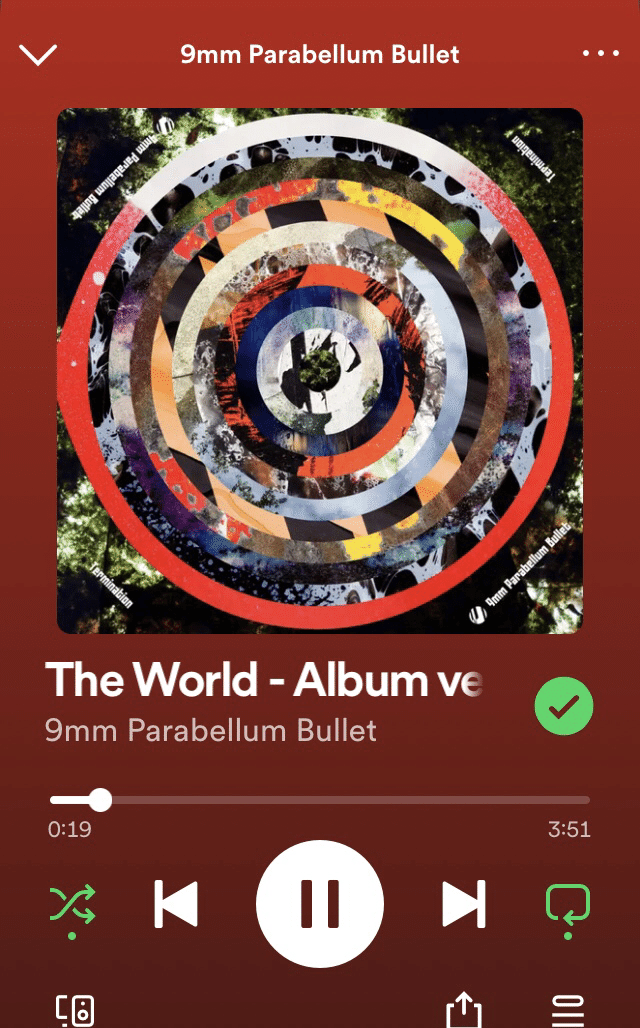Skip to the previous track
Viewport: 640px width, 1028px height.
176,904
